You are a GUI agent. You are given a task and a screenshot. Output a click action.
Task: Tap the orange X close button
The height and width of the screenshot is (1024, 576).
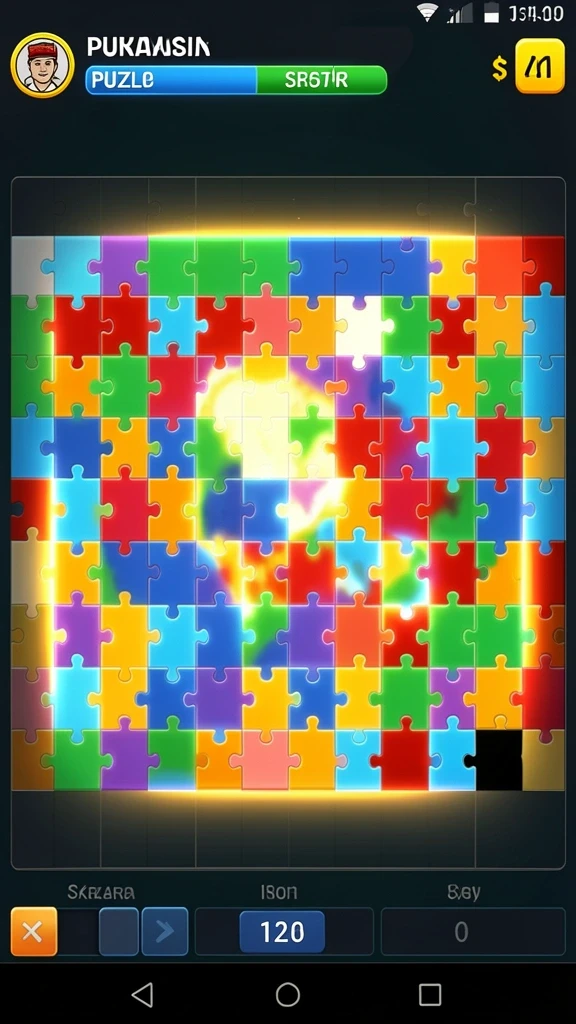[x=34, y=931]
